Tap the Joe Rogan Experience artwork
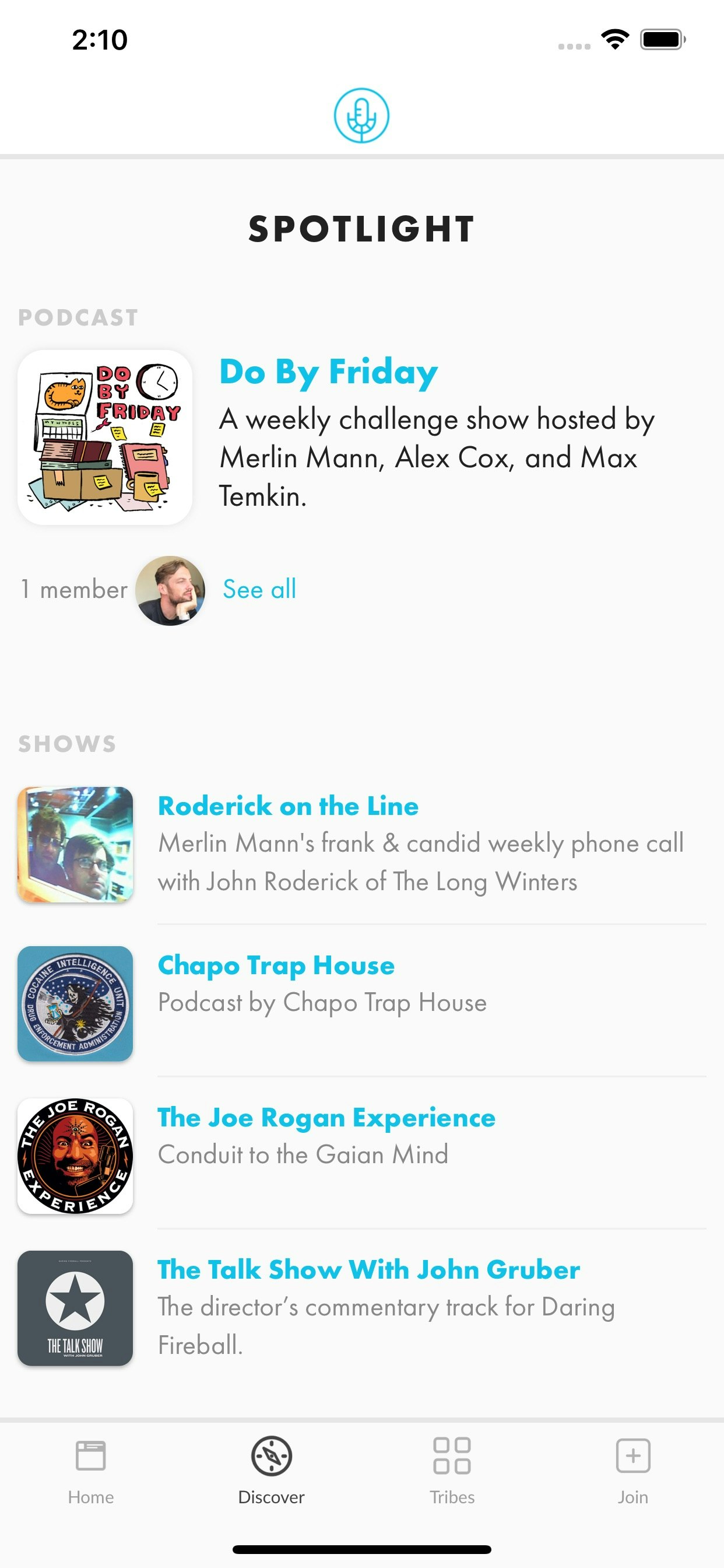The width and height of the screenshot is (724, 1568). pos(75,1156)
